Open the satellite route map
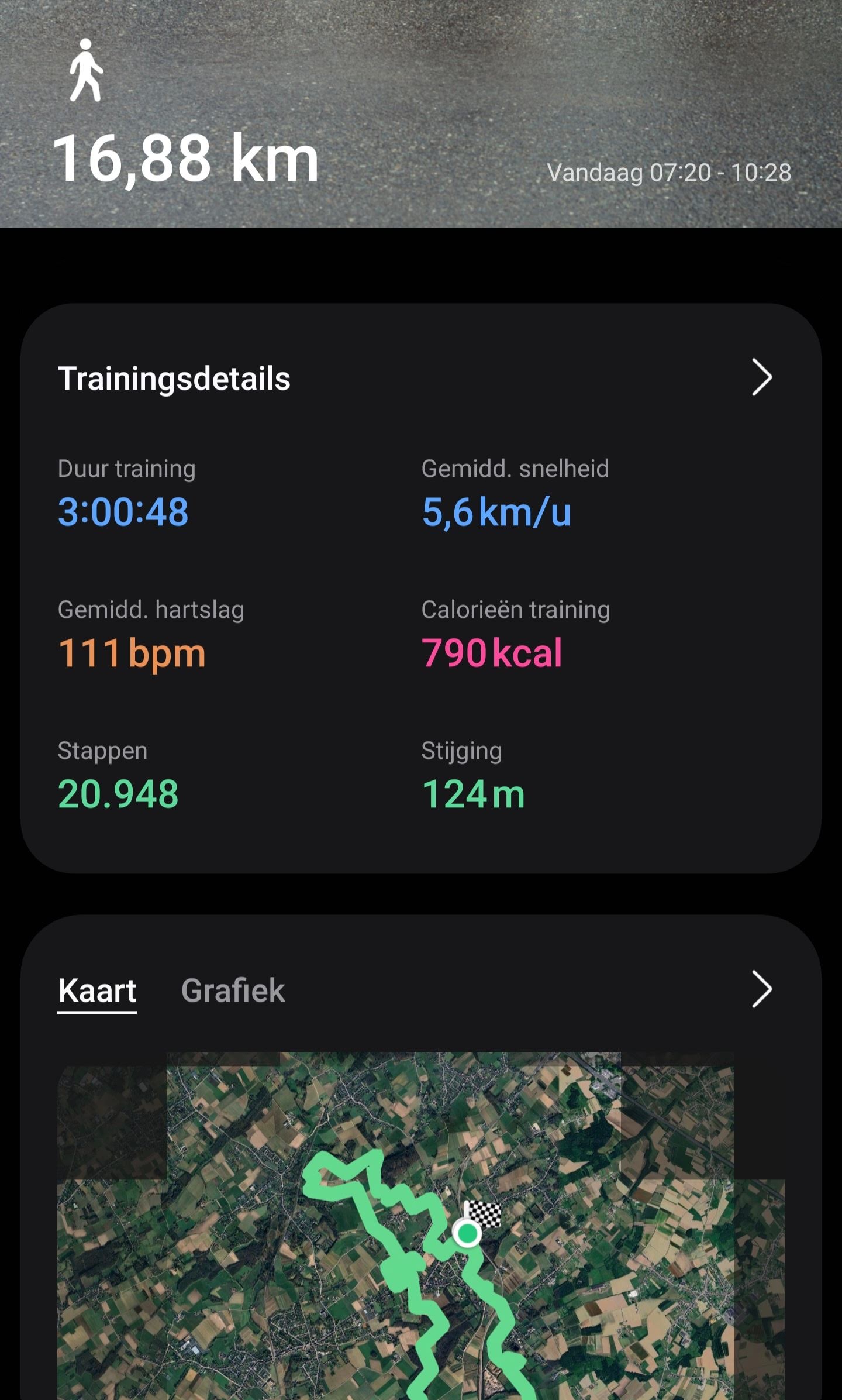The height and width of the screenshot is (1400, 842). click(421, 1229)
